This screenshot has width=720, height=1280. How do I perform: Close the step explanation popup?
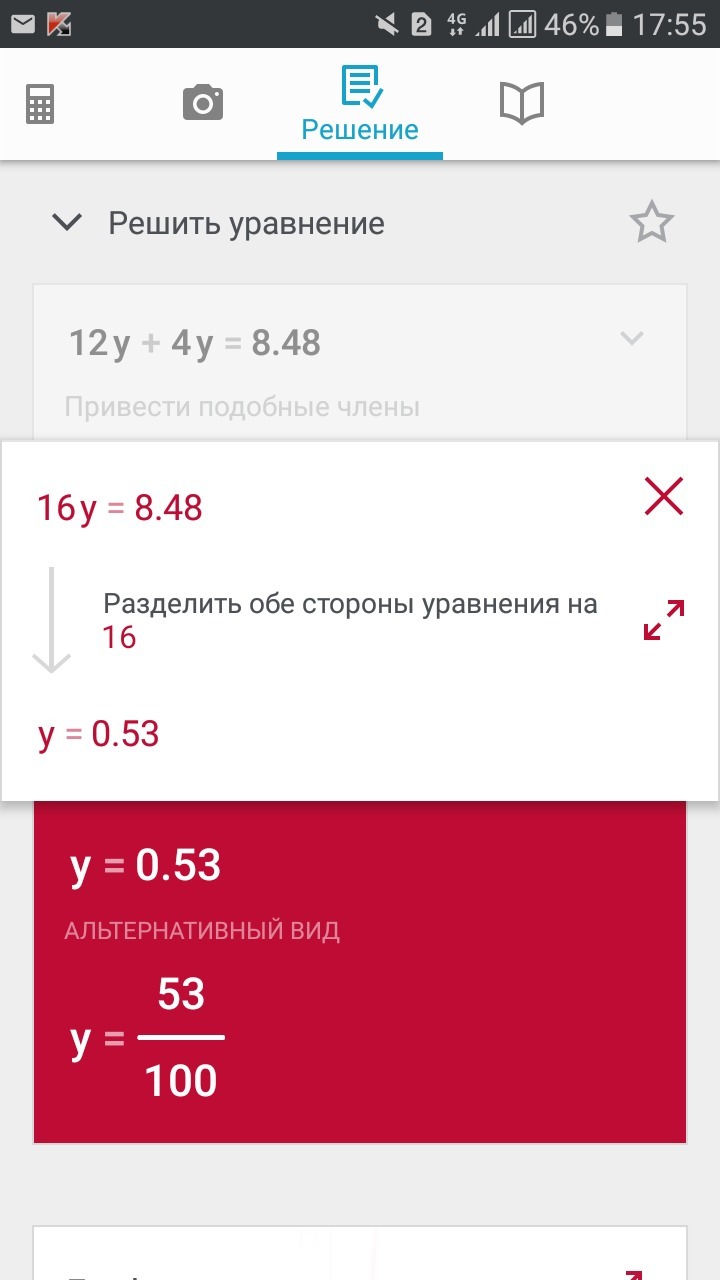point(663,496)
